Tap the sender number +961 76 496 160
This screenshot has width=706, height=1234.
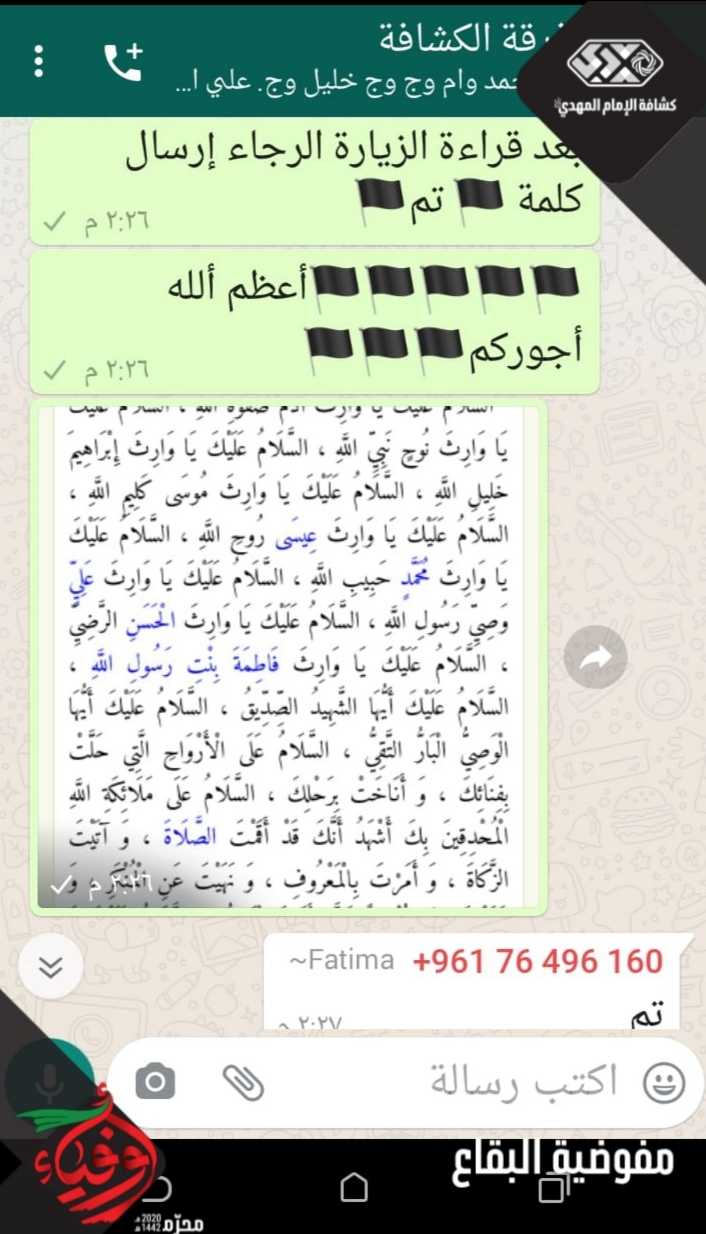tap(537, 962)
